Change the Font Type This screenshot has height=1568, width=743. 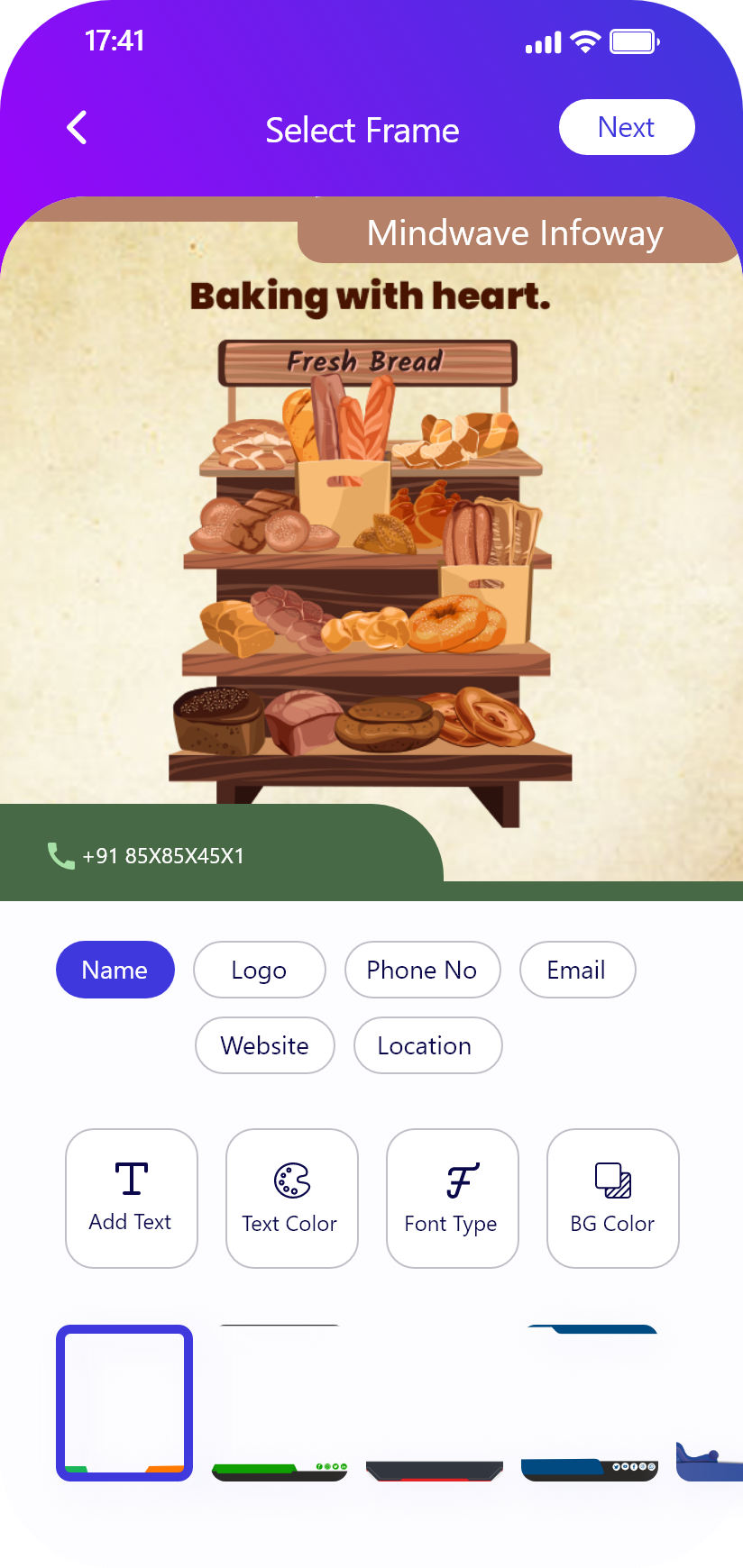click(452, 1198)
